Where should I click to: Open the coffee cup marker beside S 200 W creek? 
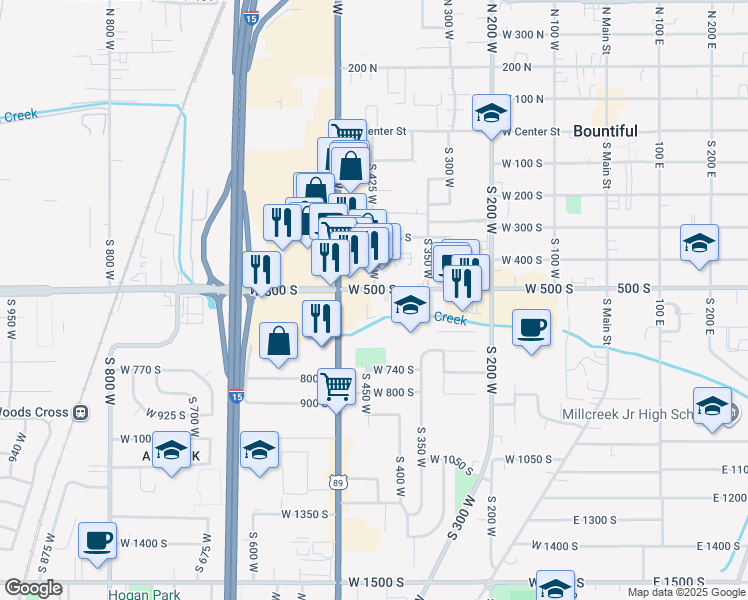(x=531, y=331)
